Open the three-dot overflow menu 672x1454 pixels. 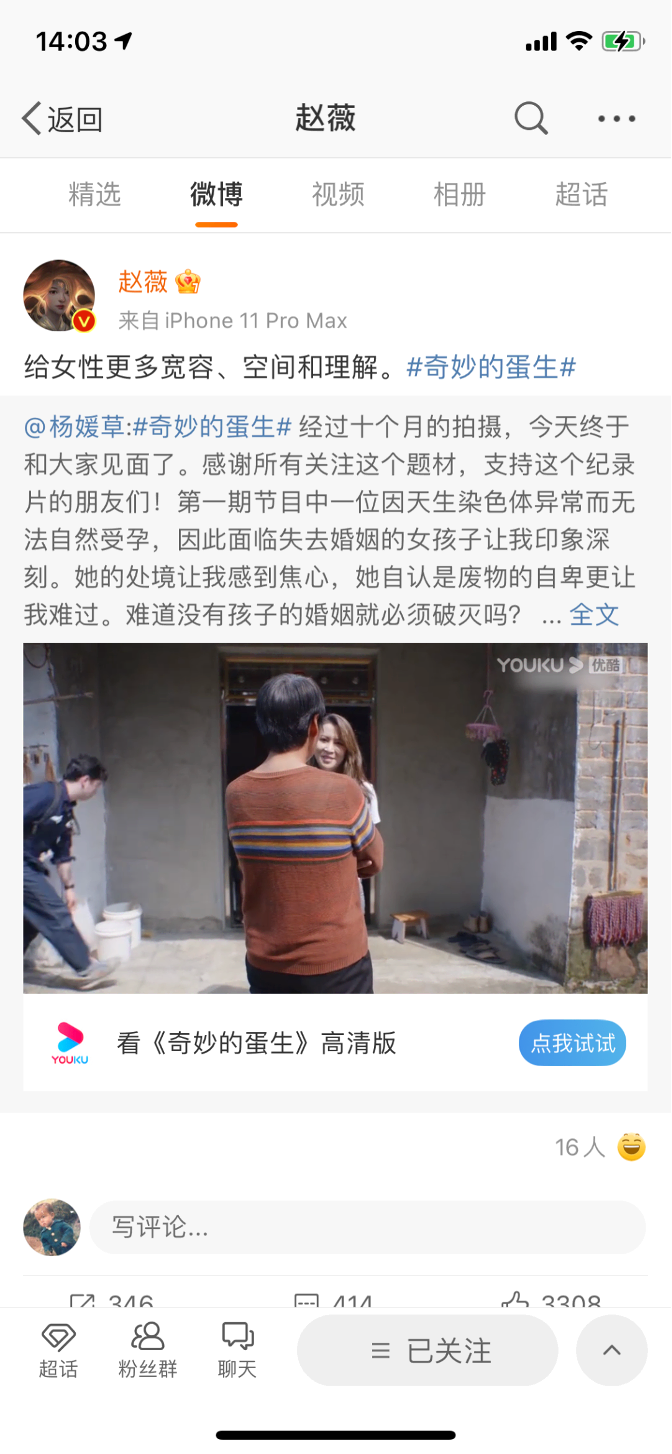click(x=616, y=119)
